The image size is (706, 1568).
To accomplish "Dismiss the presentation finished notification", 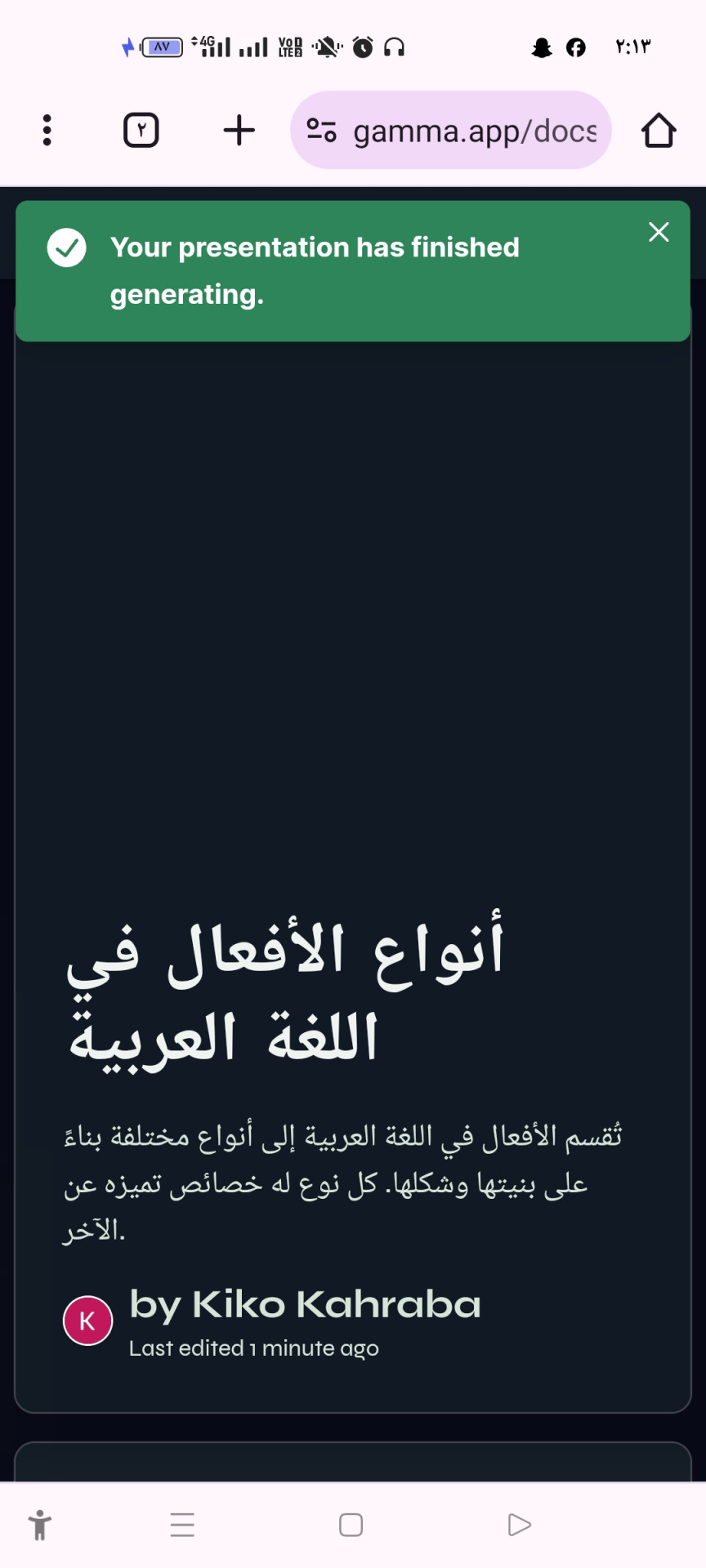I will coord(659,233).
